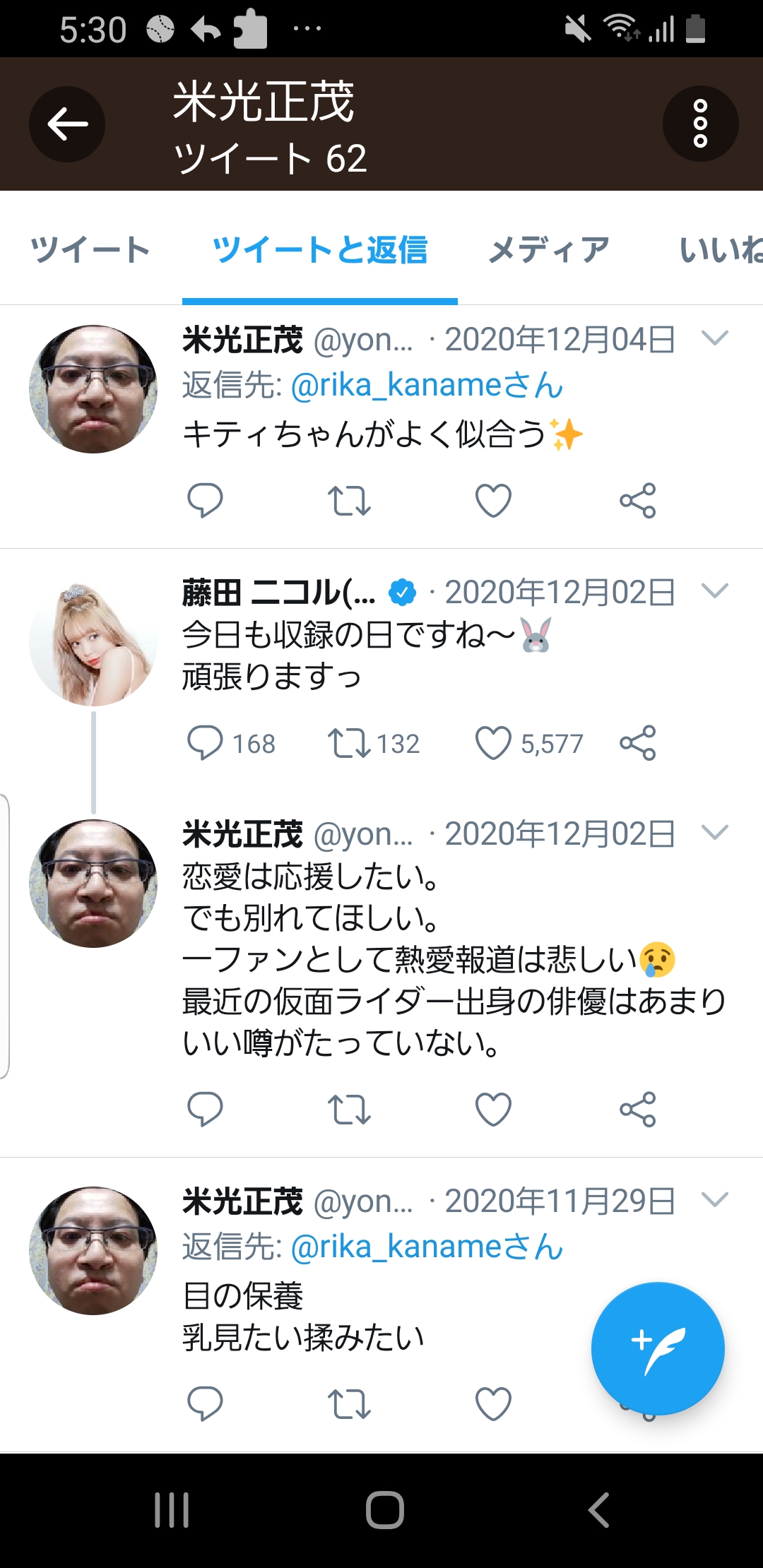Viewport: 763px width, 1568px height.
Task: Open the recent apps system button
Action: click(172, 1510)
